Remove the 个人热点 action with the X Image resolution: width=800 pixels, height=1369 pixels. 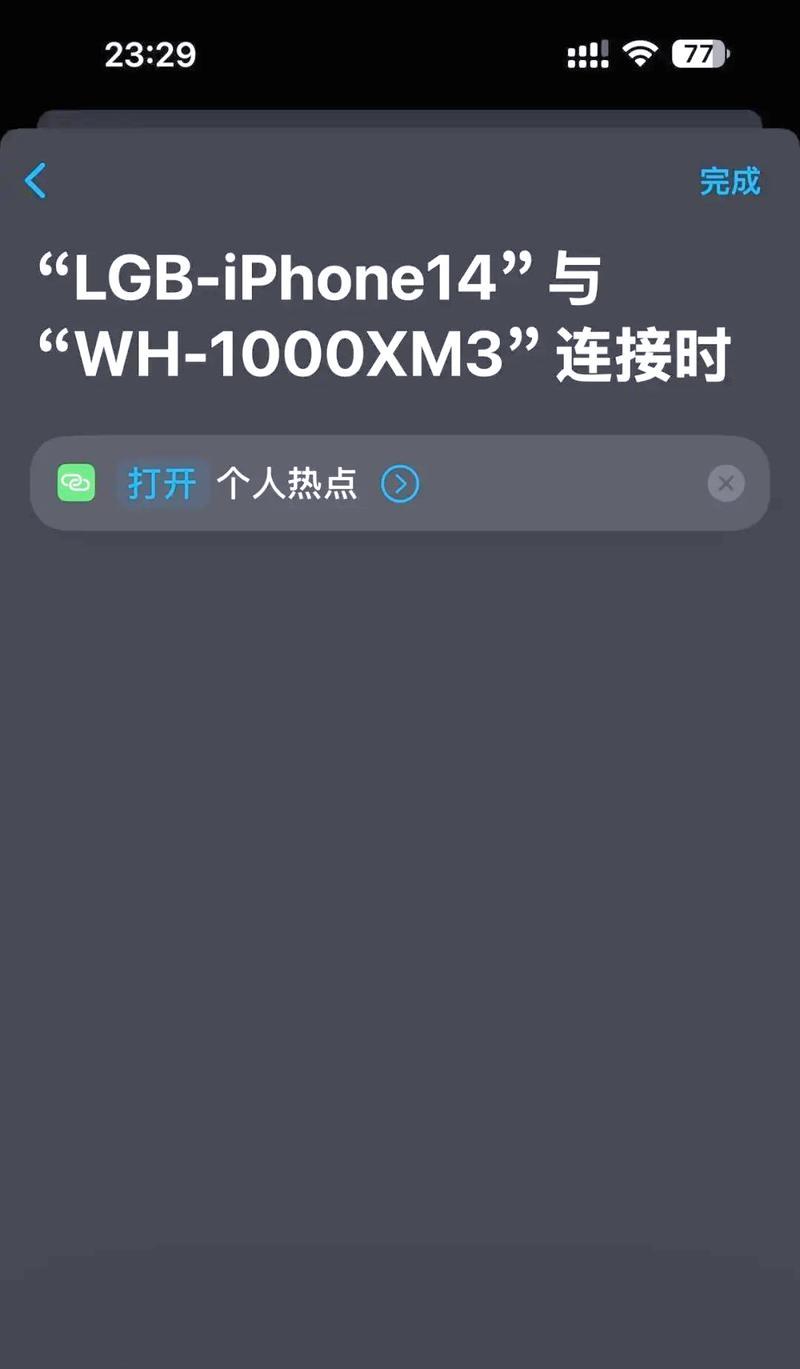(x=726, y=484)
